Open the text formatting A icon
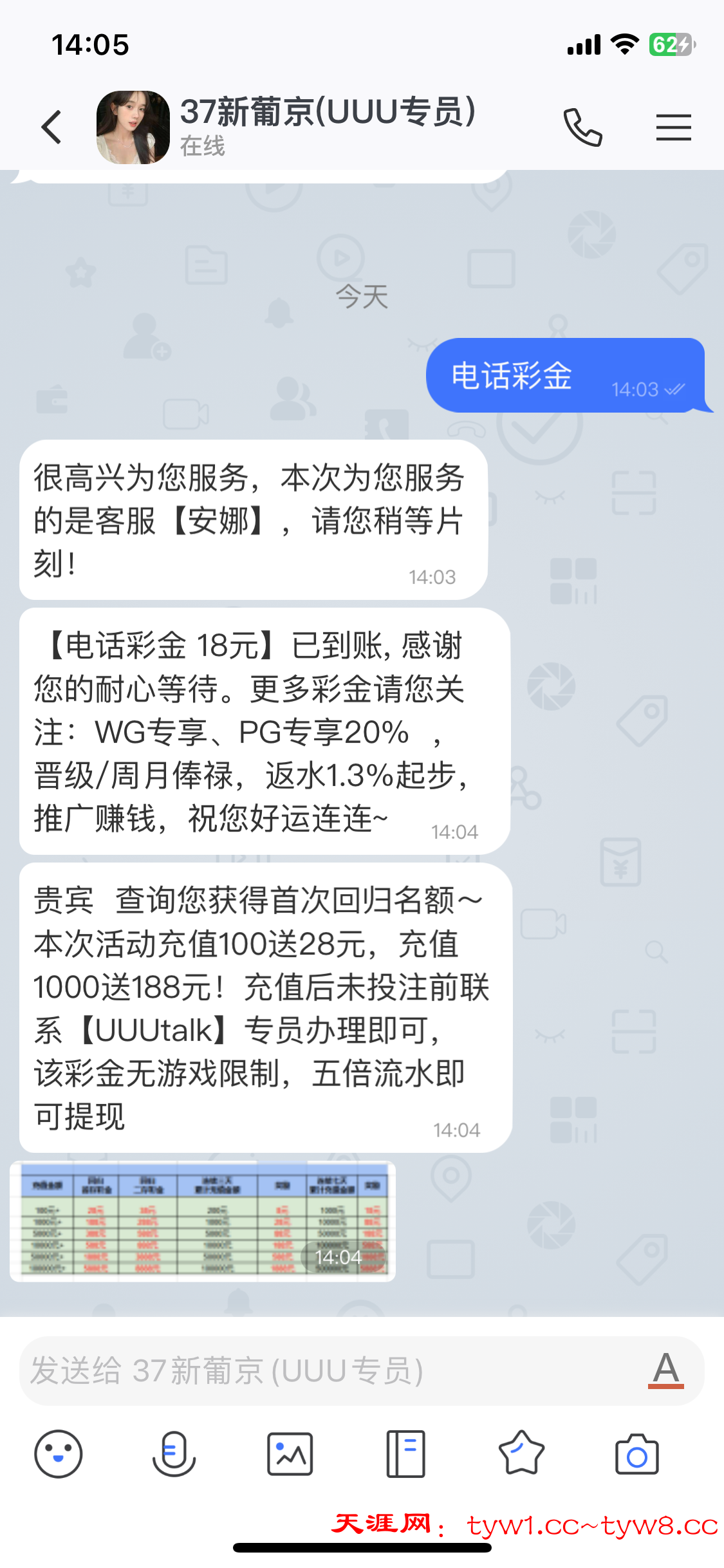Image resolution: width=724 pixels, height=1568 pixels. pyautogui.click(x=665, y=1370)
